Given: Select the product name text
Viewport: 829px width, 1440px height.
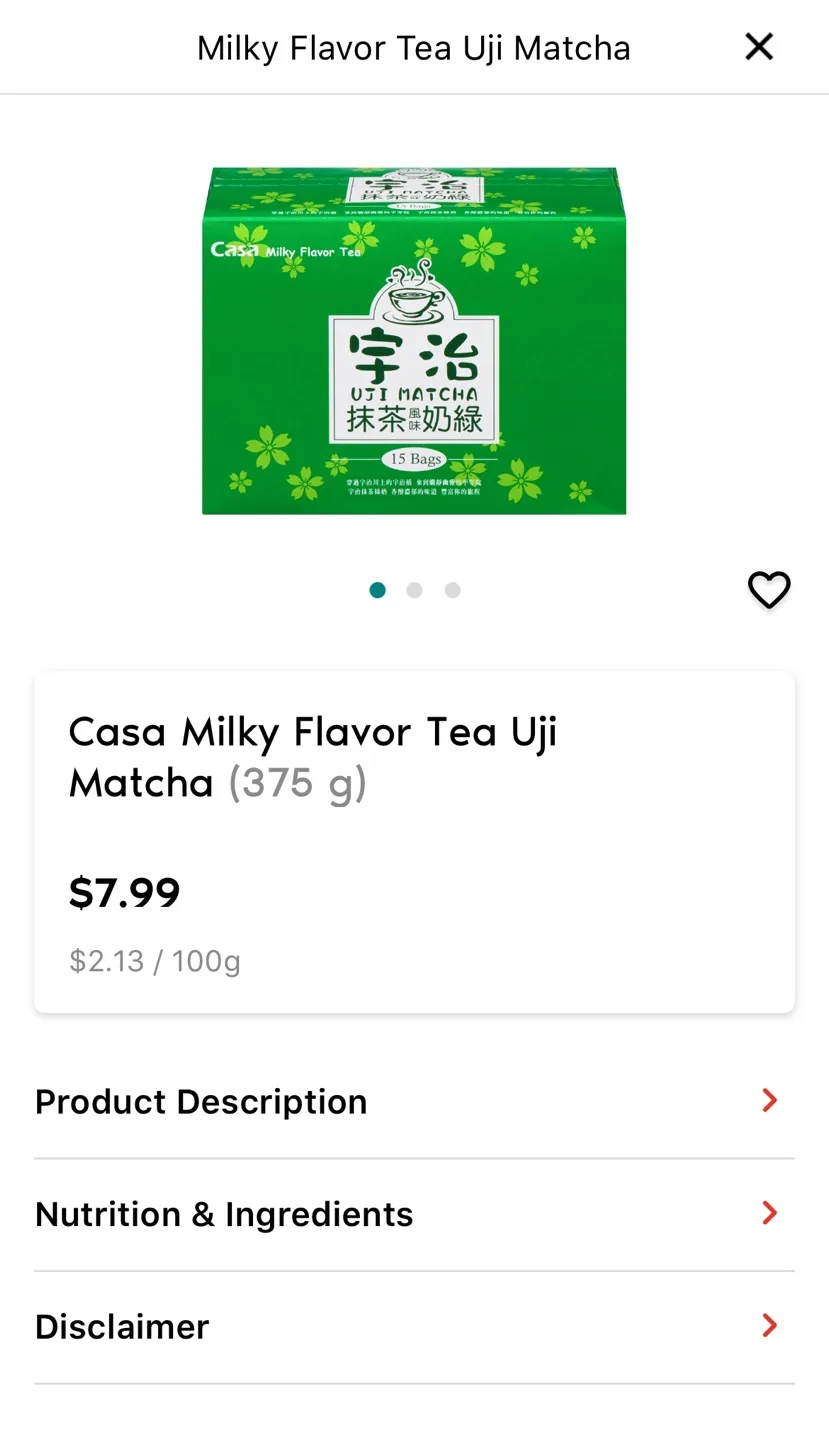Looking at the screenshot, I should click(x=313, y=757).
